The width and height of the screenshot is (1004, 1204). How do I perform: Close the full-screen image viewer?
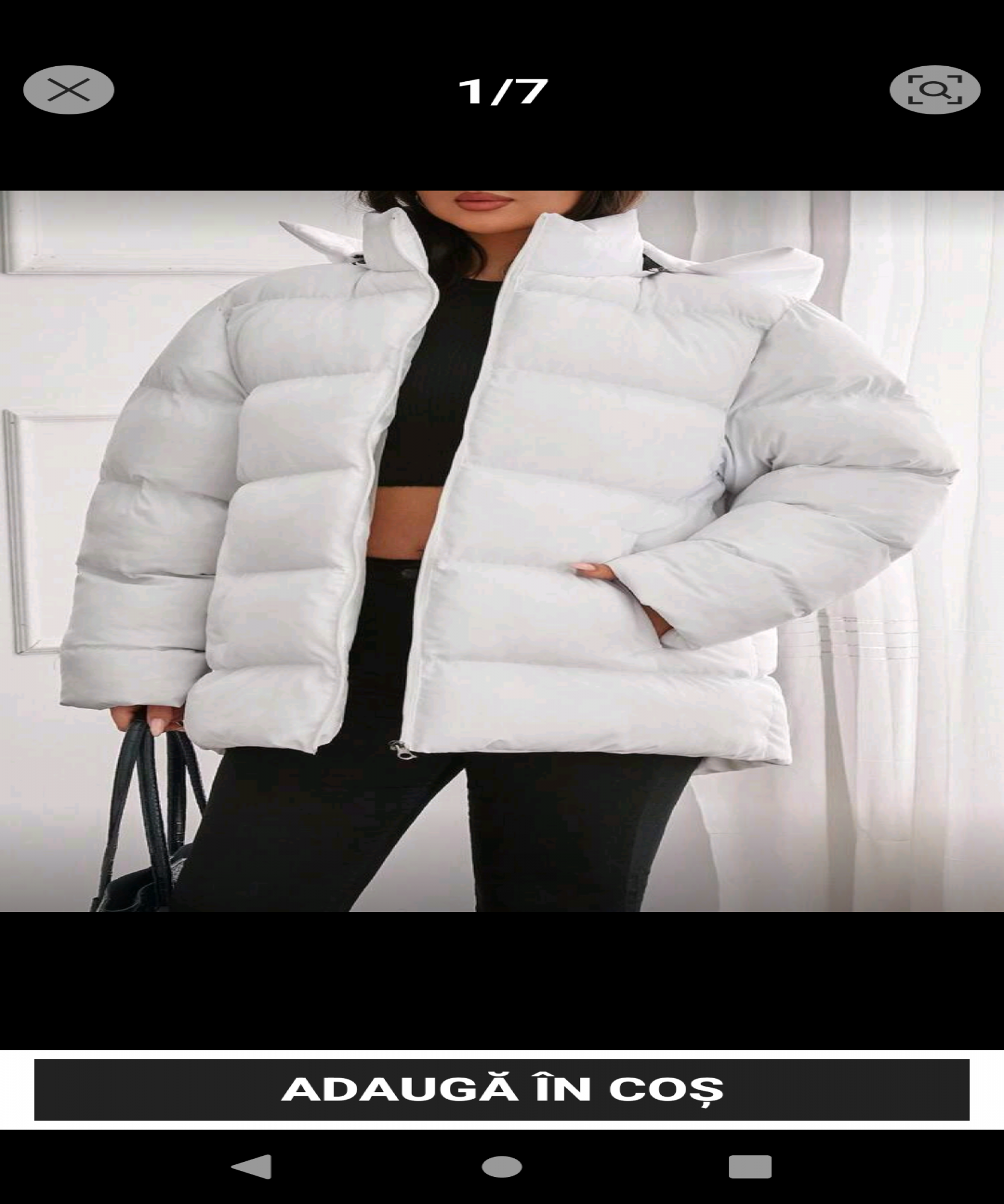pos(68,90)
